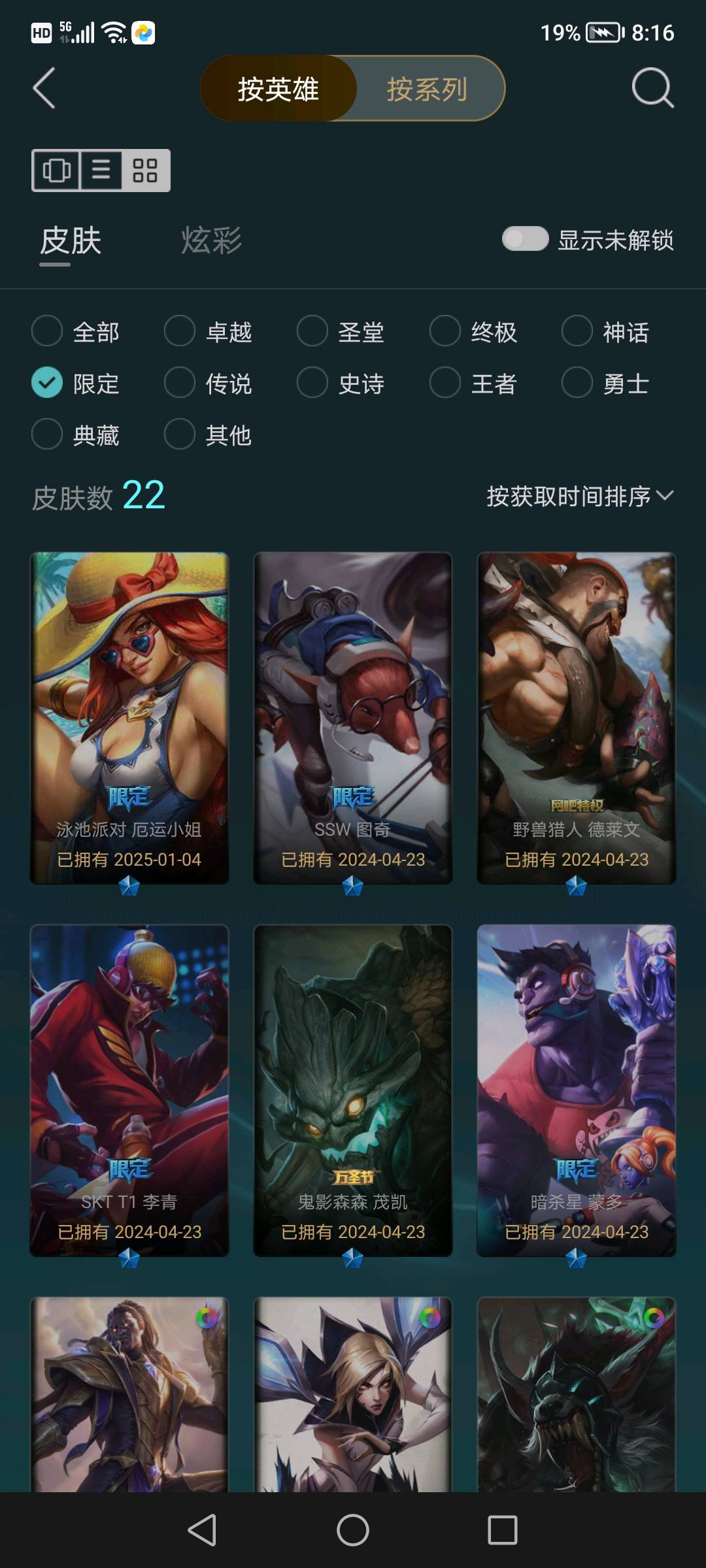Screen dimensions: 706x1568
Task: Open the 泳池派对 厄运小姐 skin card
Action: tap(129, 717)
